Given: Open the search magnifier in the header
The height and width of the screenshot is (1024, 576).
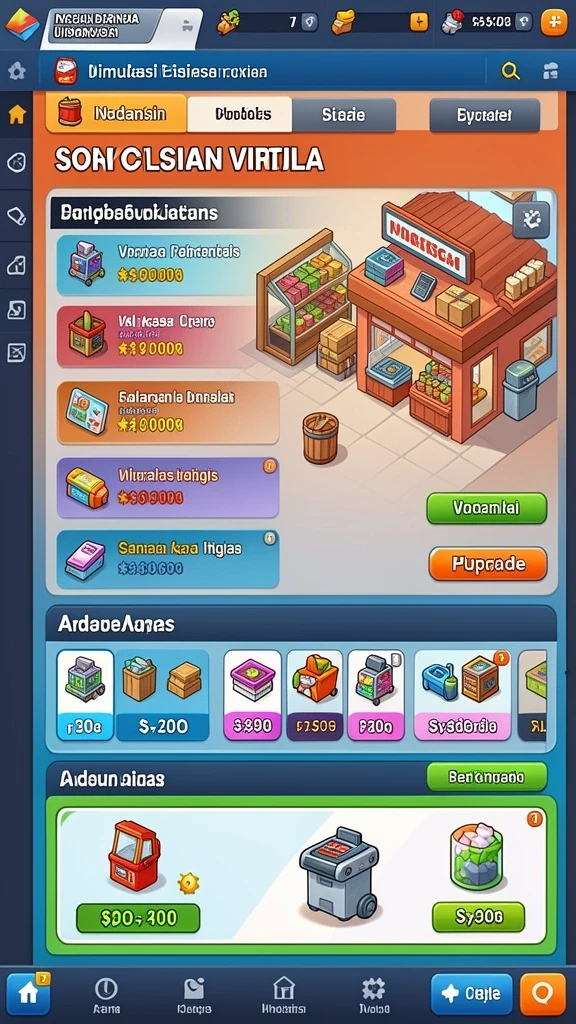Looking at the screenshot, I should point(510,71).
